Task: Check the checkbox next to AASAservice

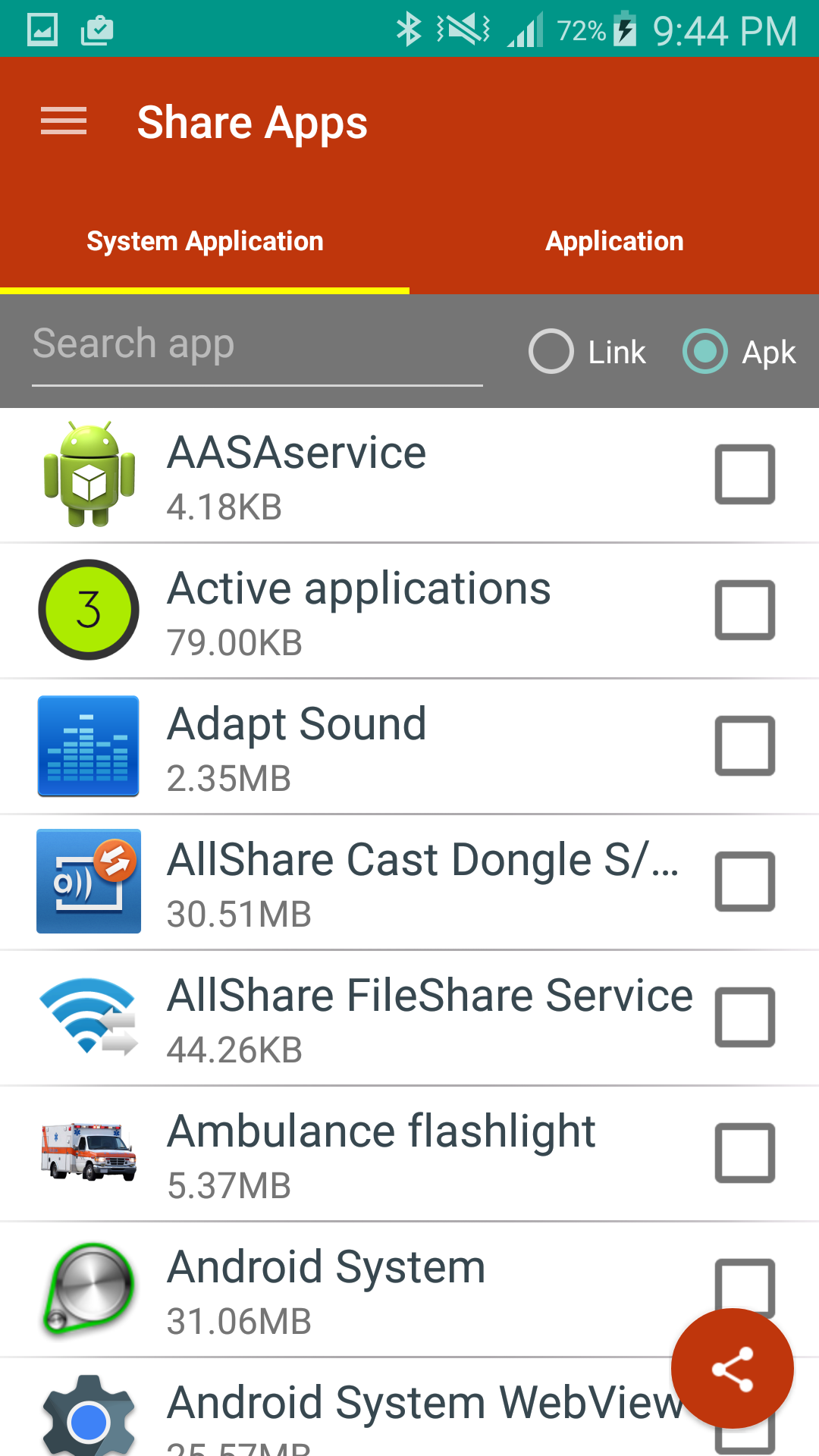Action: [x=745, y=474]
